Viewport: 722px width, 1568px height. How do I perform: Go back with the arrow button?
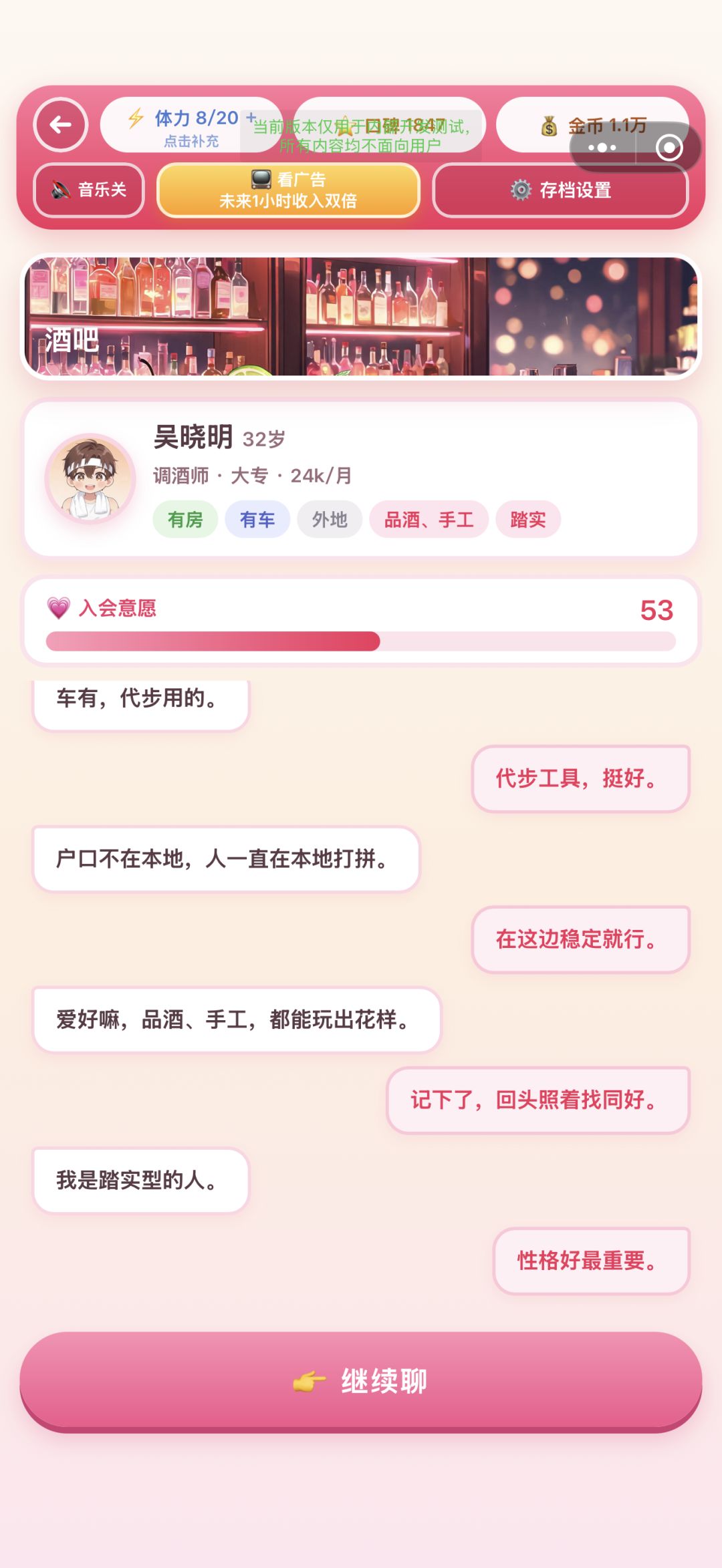[61, 125]
